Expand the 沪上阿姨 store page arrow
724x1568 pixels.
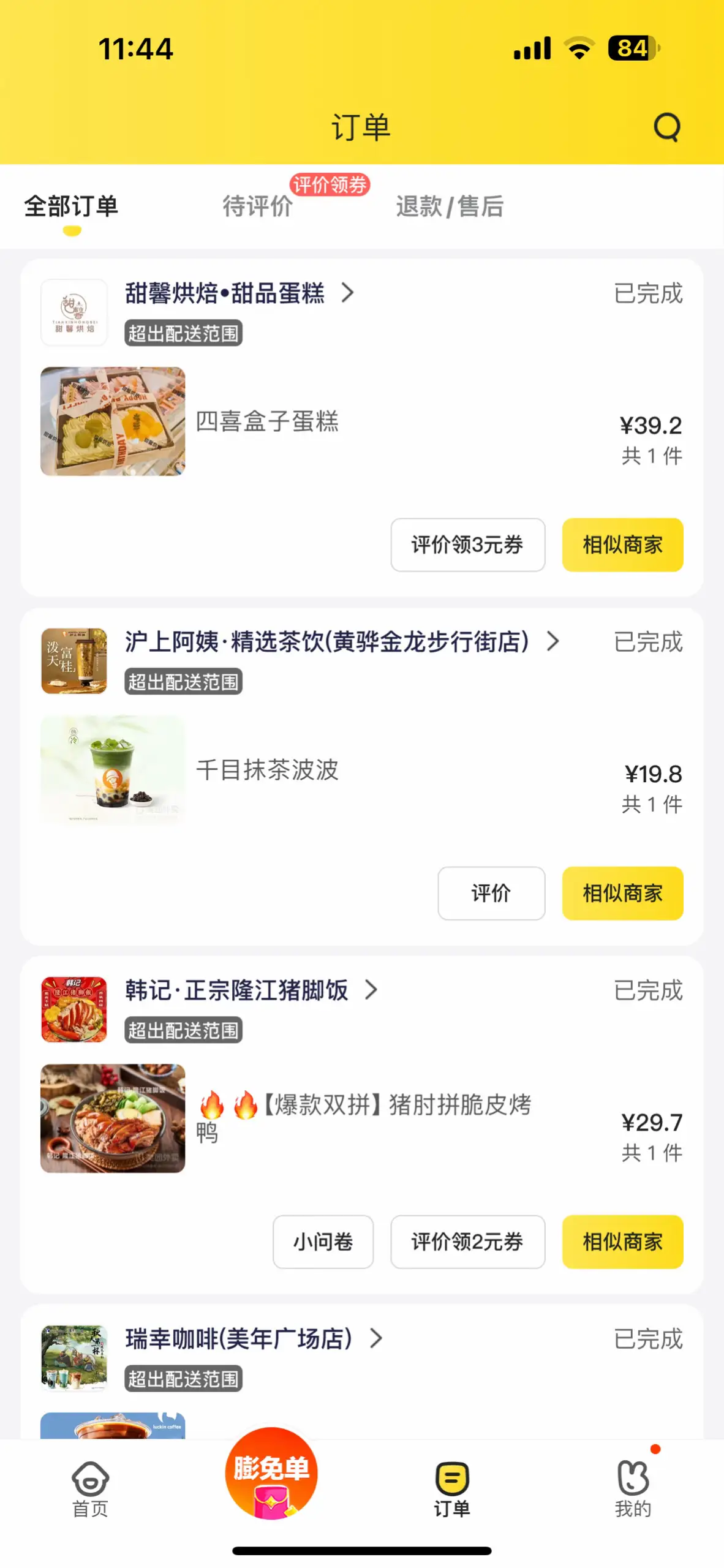[553, 642]
